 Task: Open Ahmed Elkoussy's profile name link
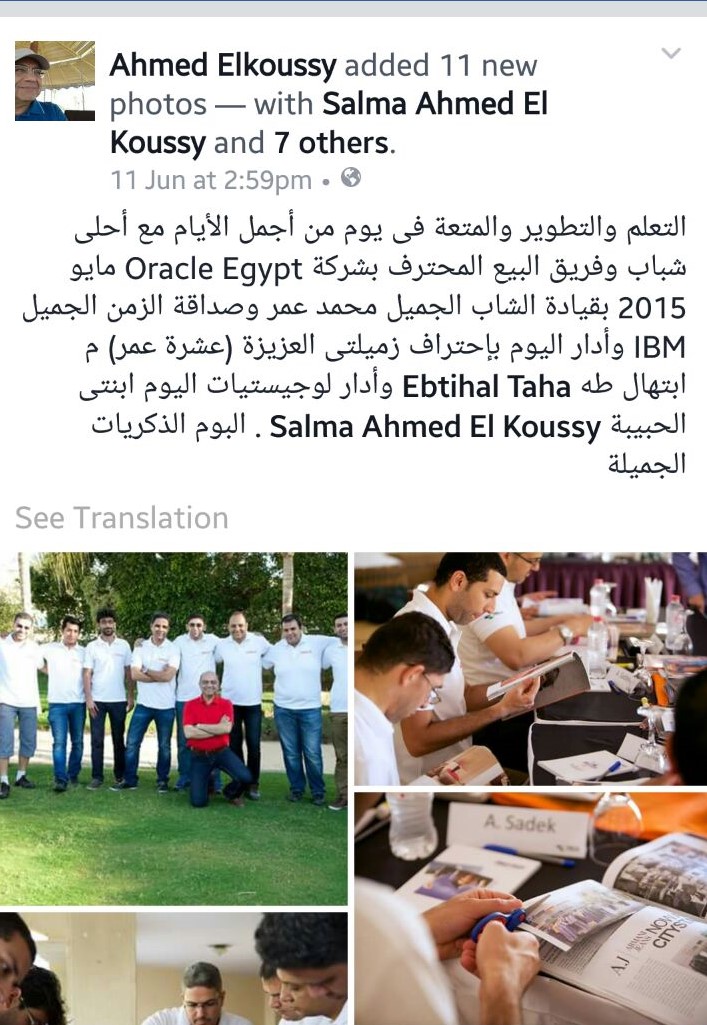click(x=223, y=66)
